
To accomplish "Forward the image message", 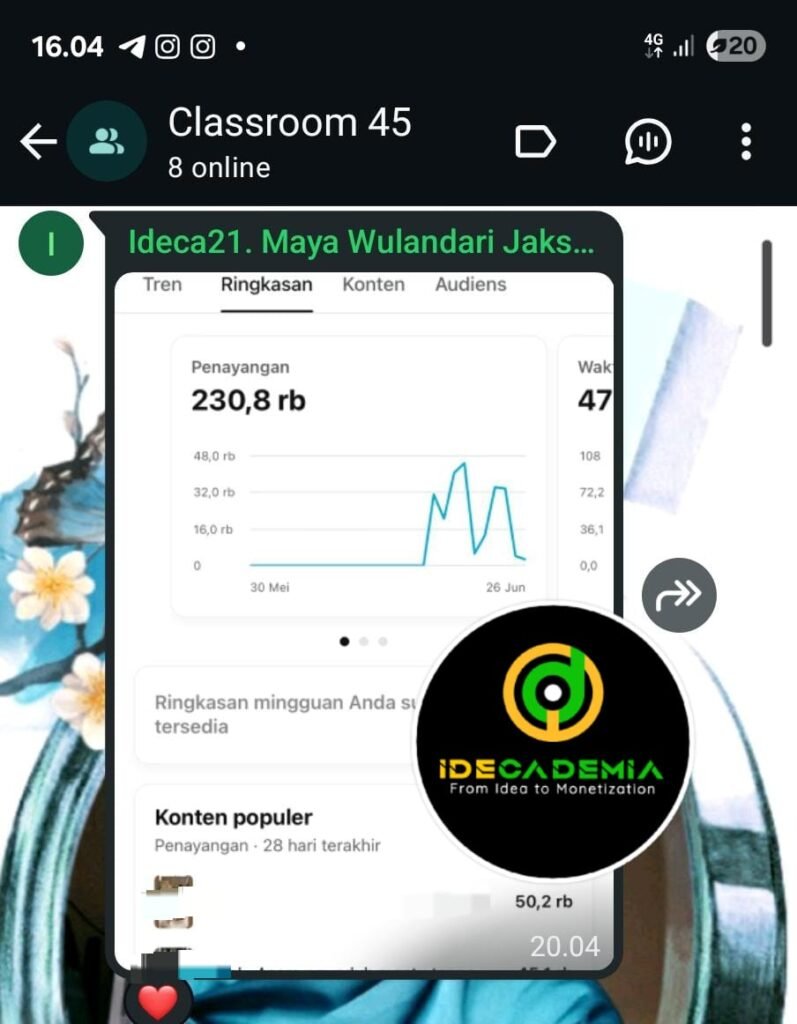I will click(678, 595).
